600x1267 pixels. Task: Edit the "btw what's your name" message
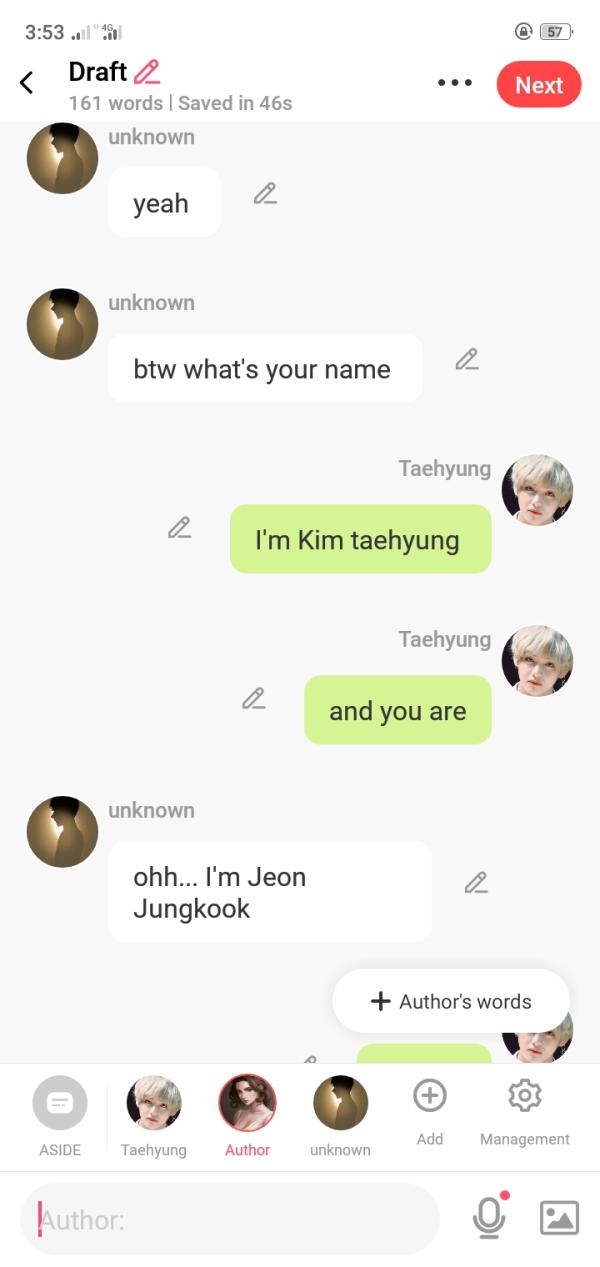click(467, 359)
